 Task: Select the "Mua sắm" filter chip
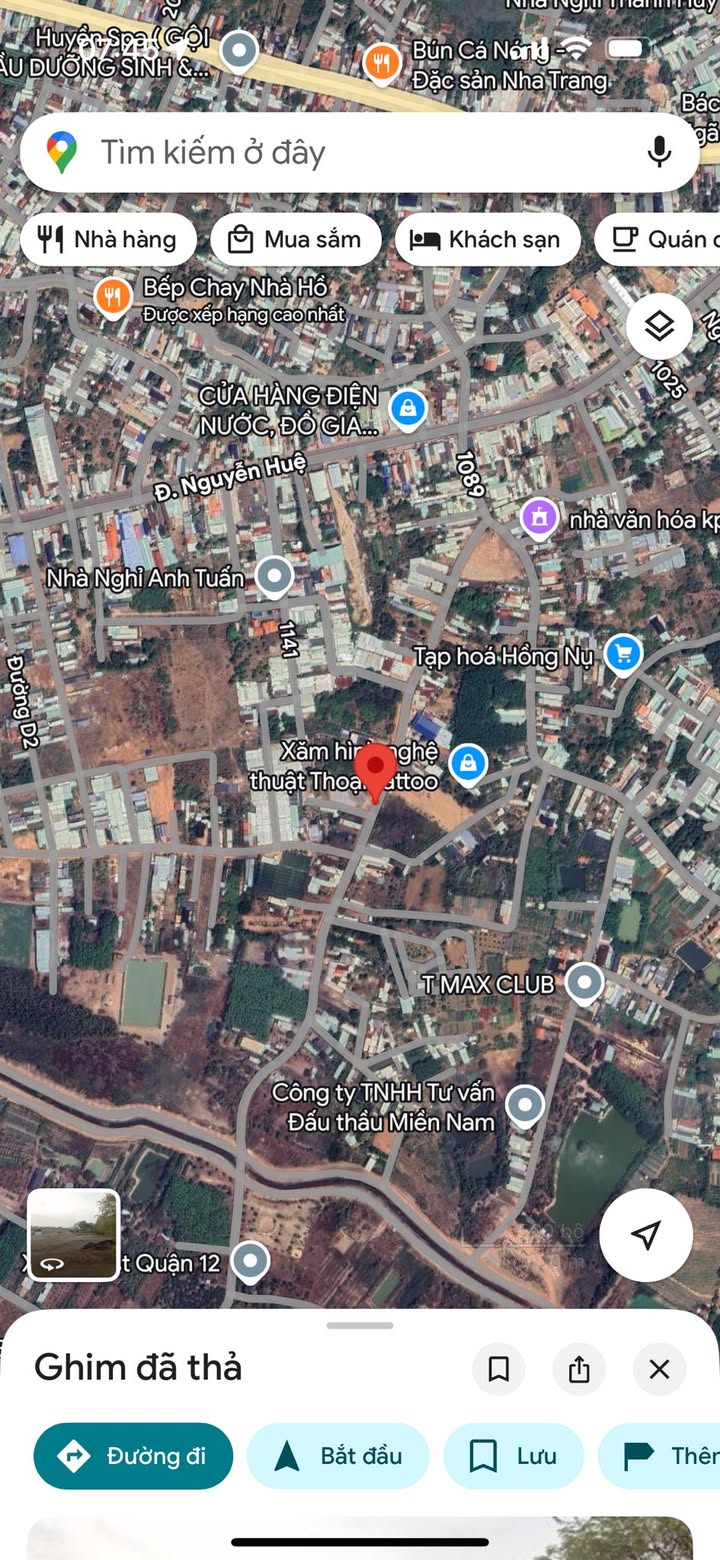(x=296, y=240)
